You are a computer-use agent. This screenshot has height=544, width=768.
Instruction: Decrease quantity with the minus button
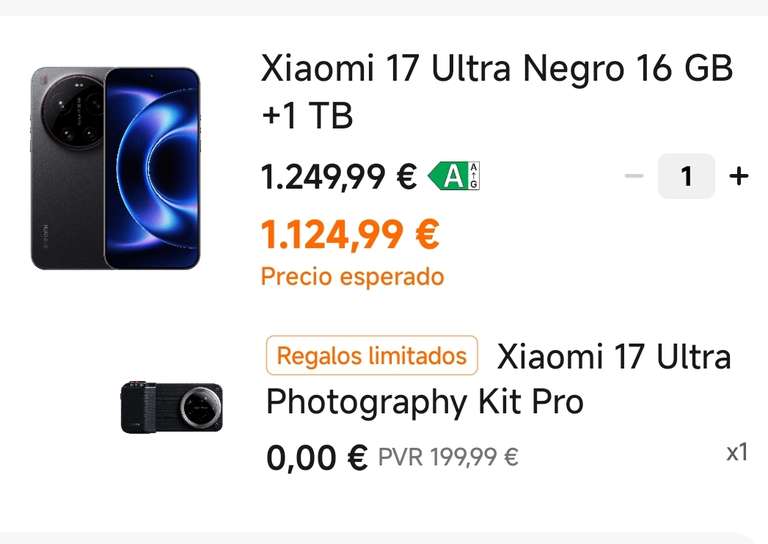pyautogui.click(x=634, y=176)
